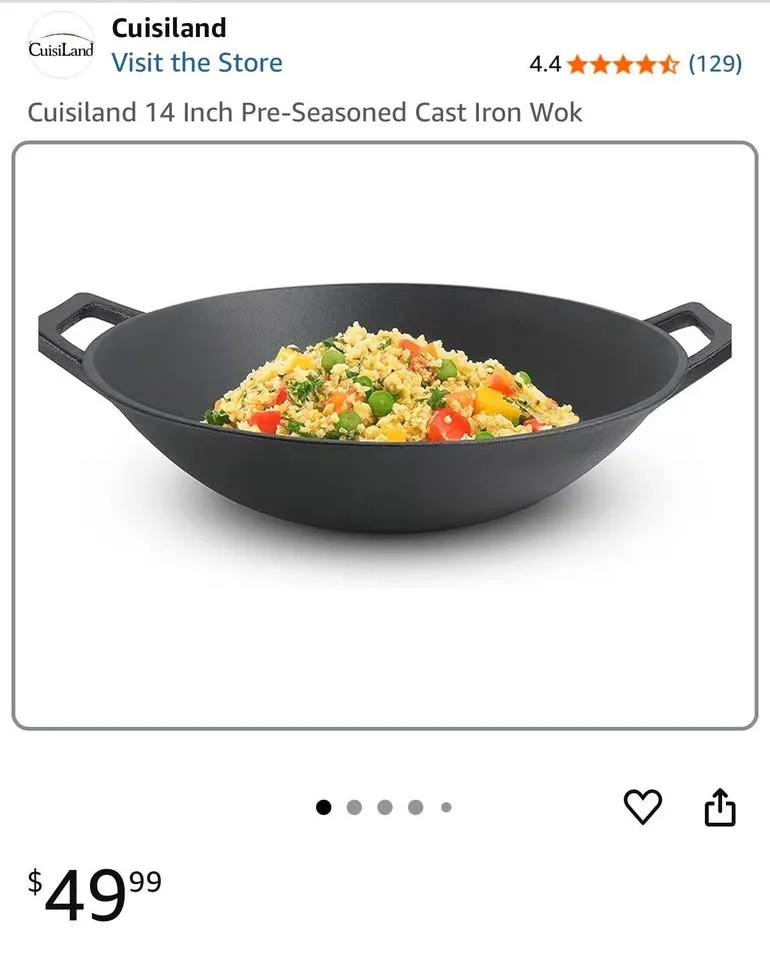The width and height of the screenshot is (770, 960).
Task: Open the share options for this product
Action: [x=722, y=806]
